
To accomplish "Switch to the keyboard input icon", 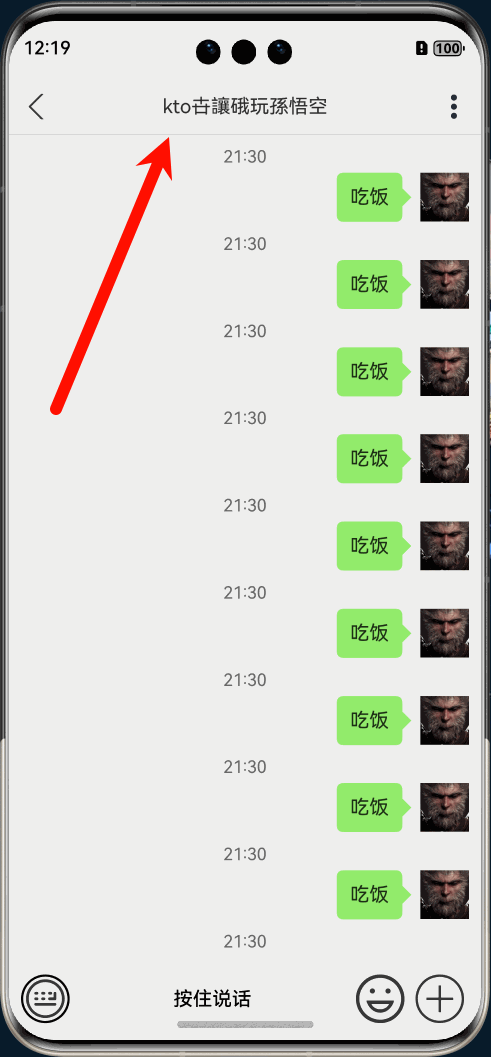I will coord(45,998).
